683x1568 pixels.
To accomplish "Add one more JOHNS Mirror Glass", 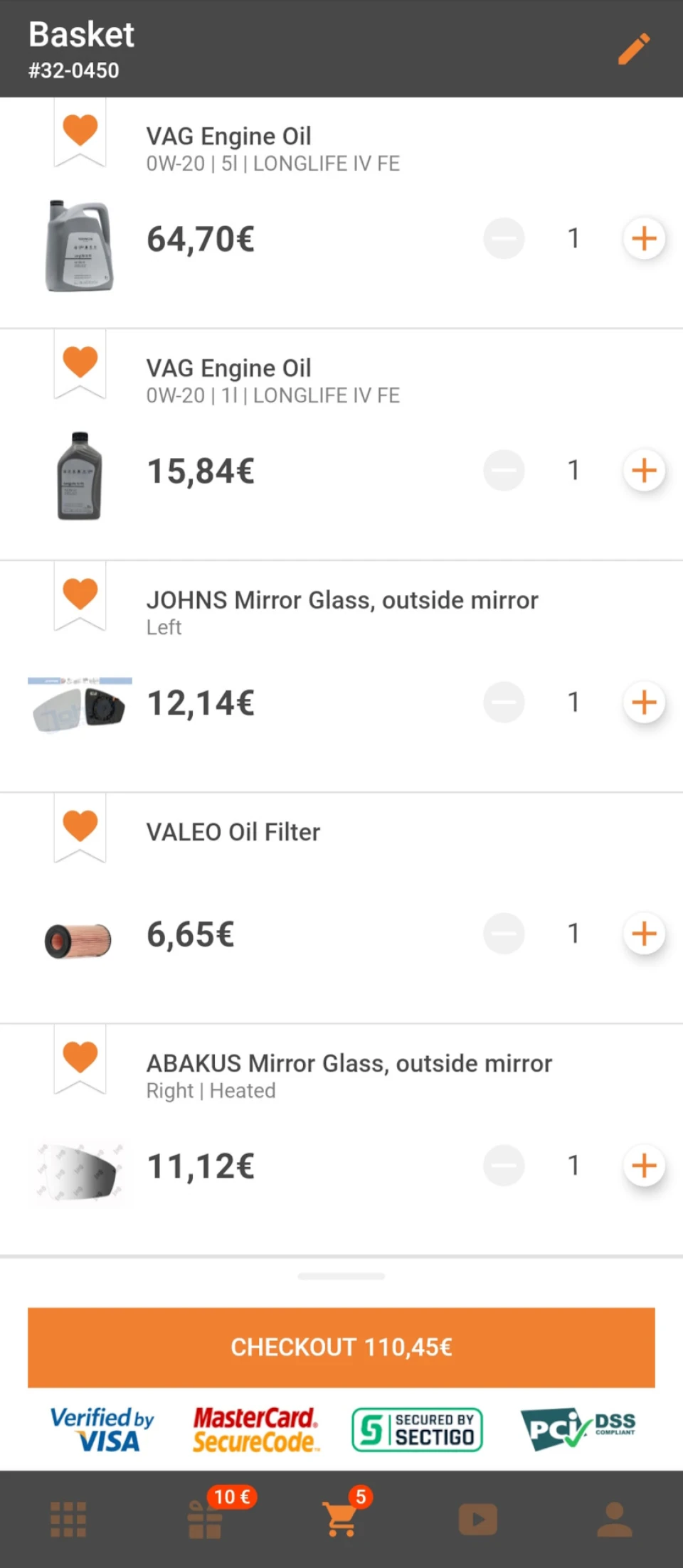I will point(644,702).
